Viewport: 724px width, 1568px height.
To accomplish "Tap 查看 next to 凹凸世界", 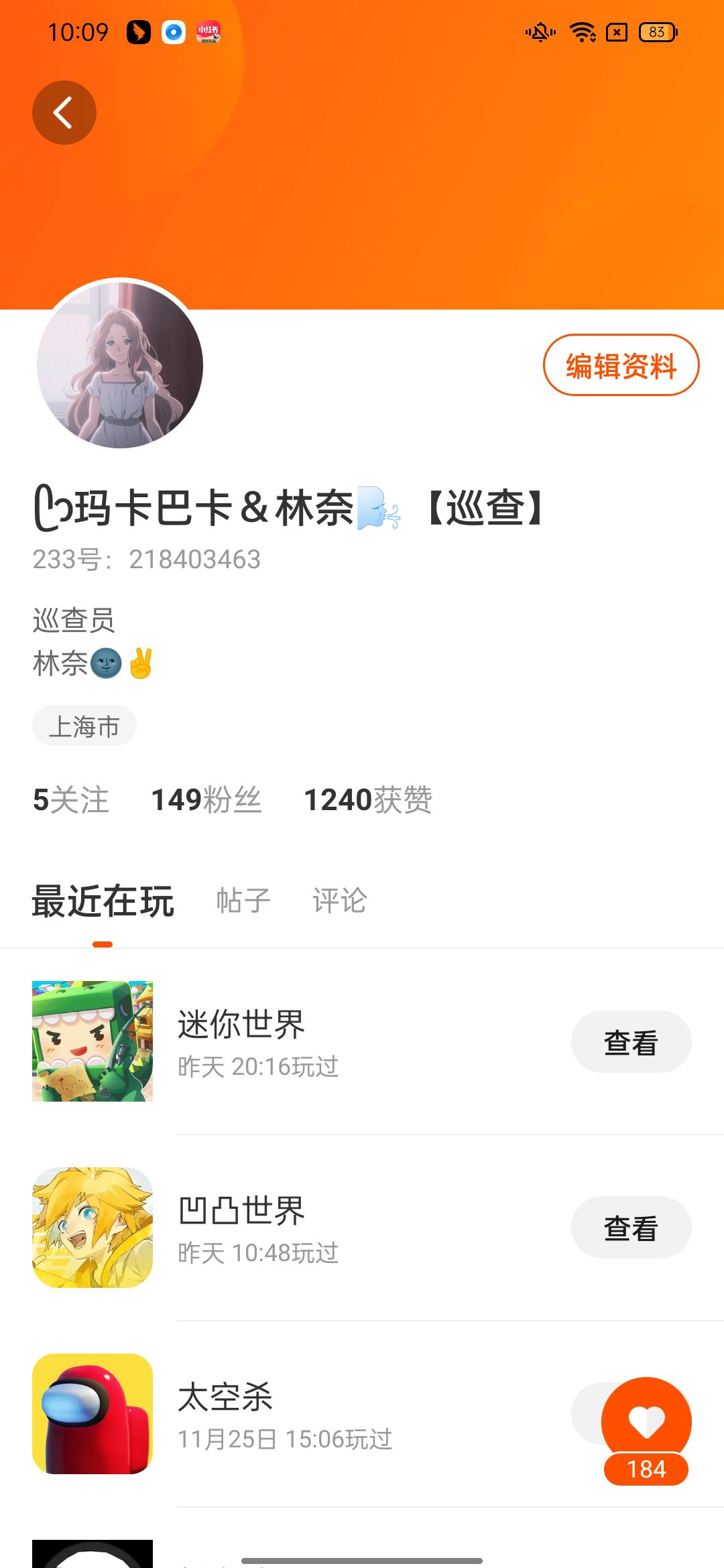I will [x=631, y=1228].
